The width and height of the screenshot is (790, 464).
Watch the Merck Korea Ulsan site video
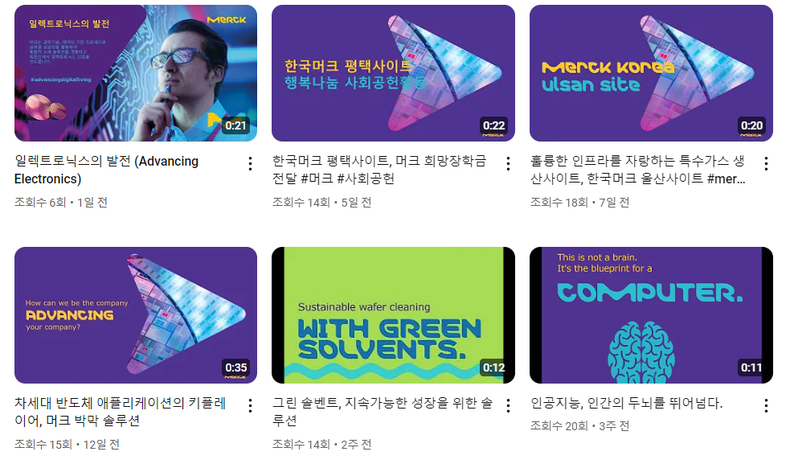(651, 73)
